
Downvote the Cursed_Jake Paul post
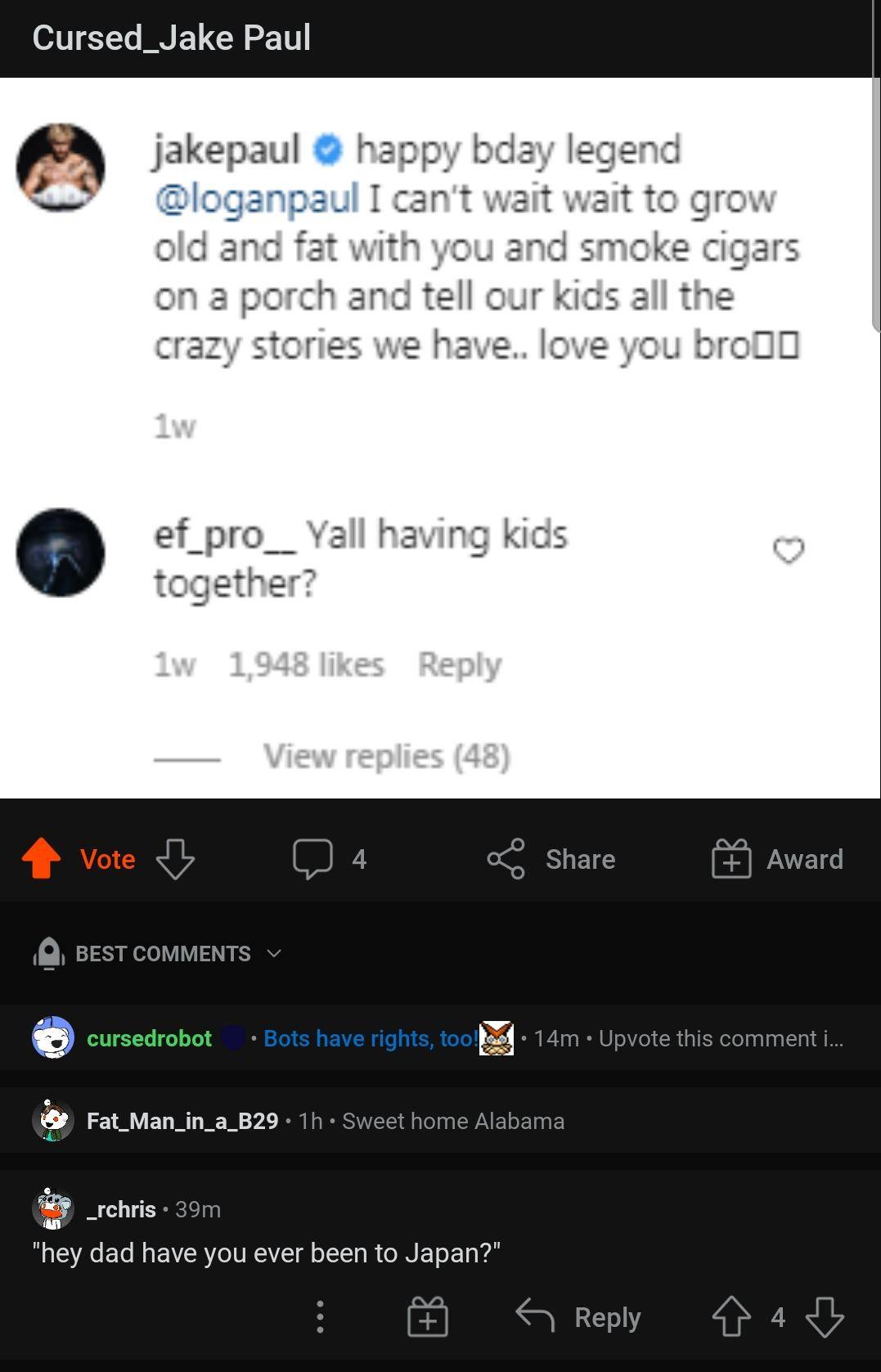175,859
